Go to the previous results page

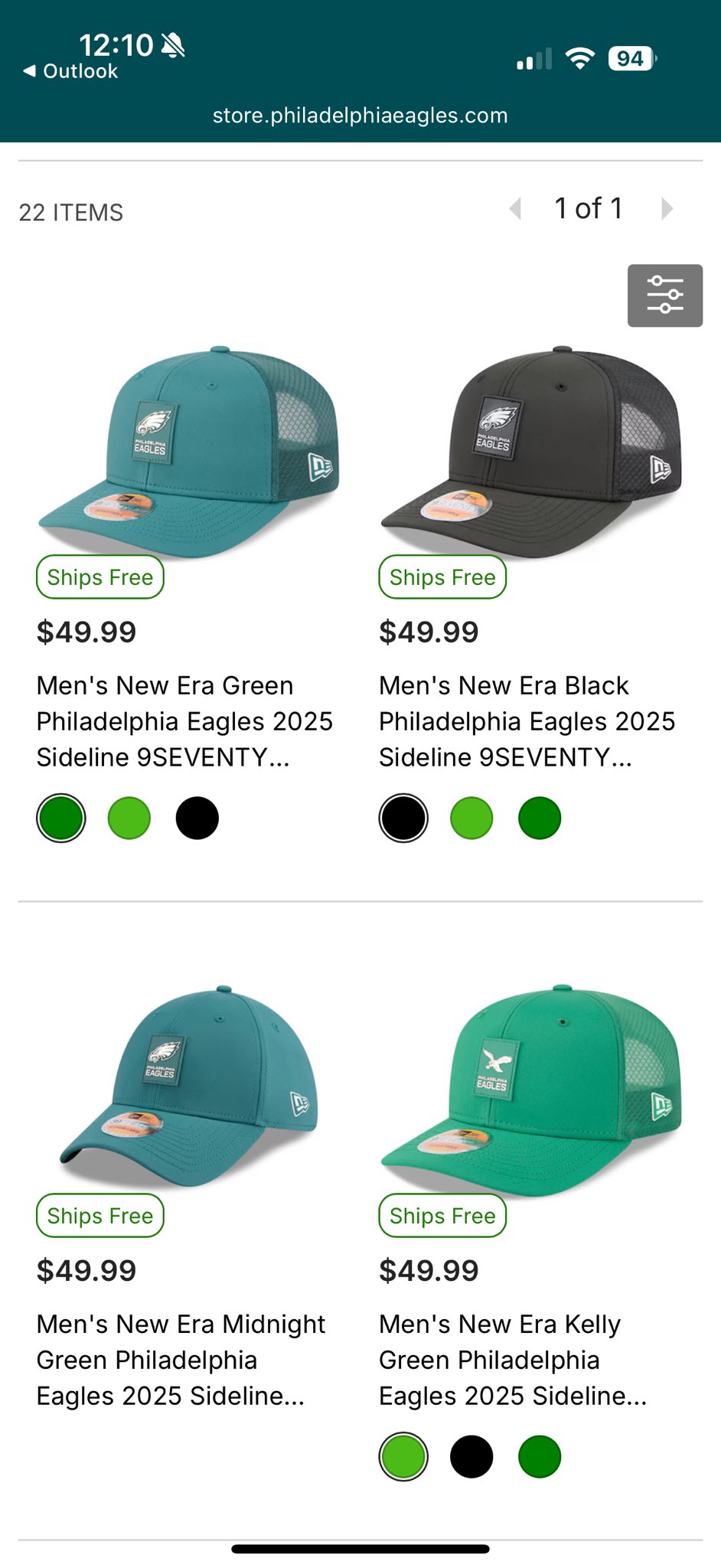point(516,208)
